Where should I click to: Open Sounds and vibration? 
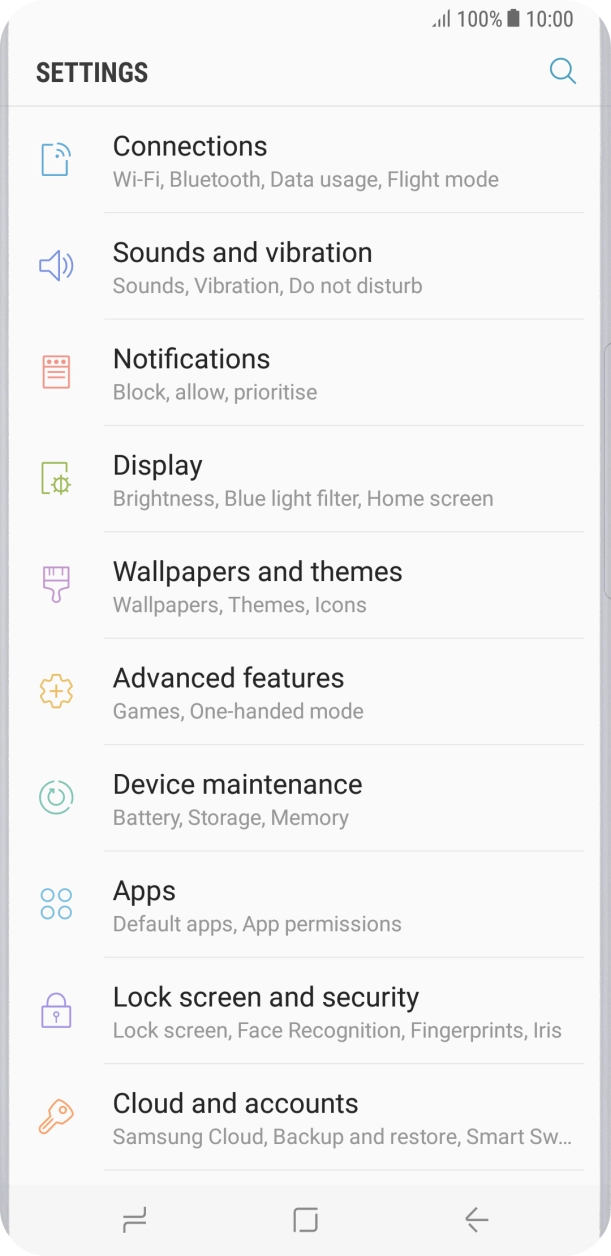pos(305,266)
